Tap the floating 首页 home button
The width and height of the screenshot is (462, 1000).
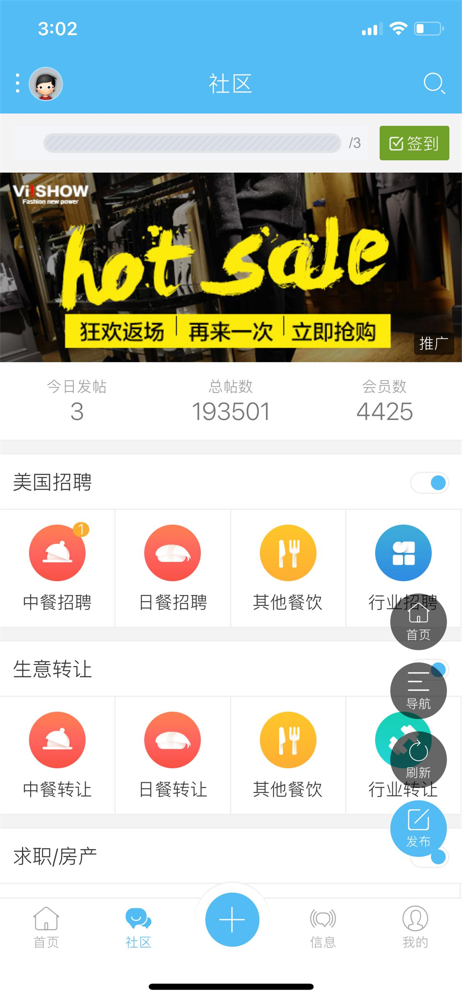[419, 622]
